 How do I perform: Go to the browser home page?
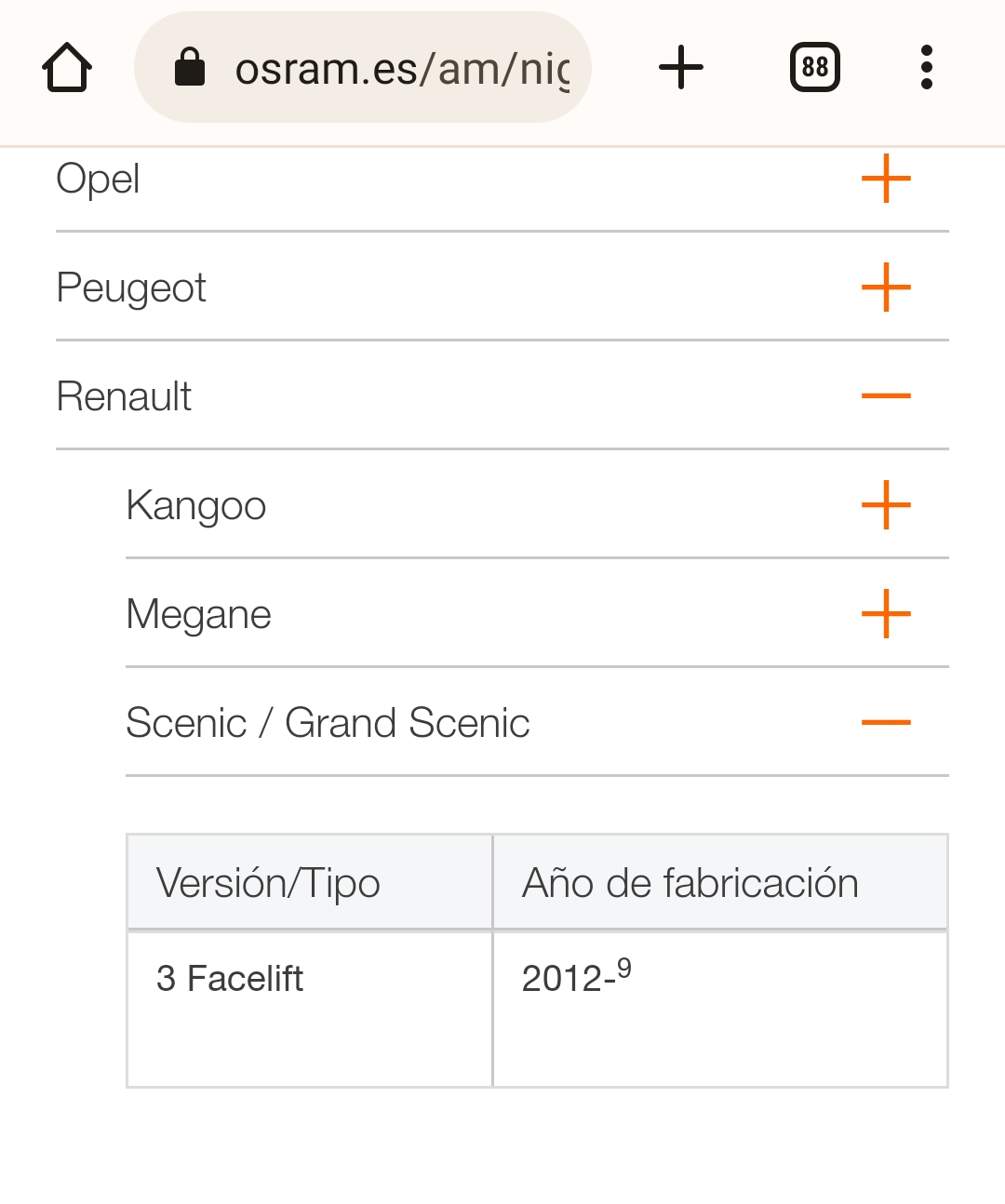67,68
